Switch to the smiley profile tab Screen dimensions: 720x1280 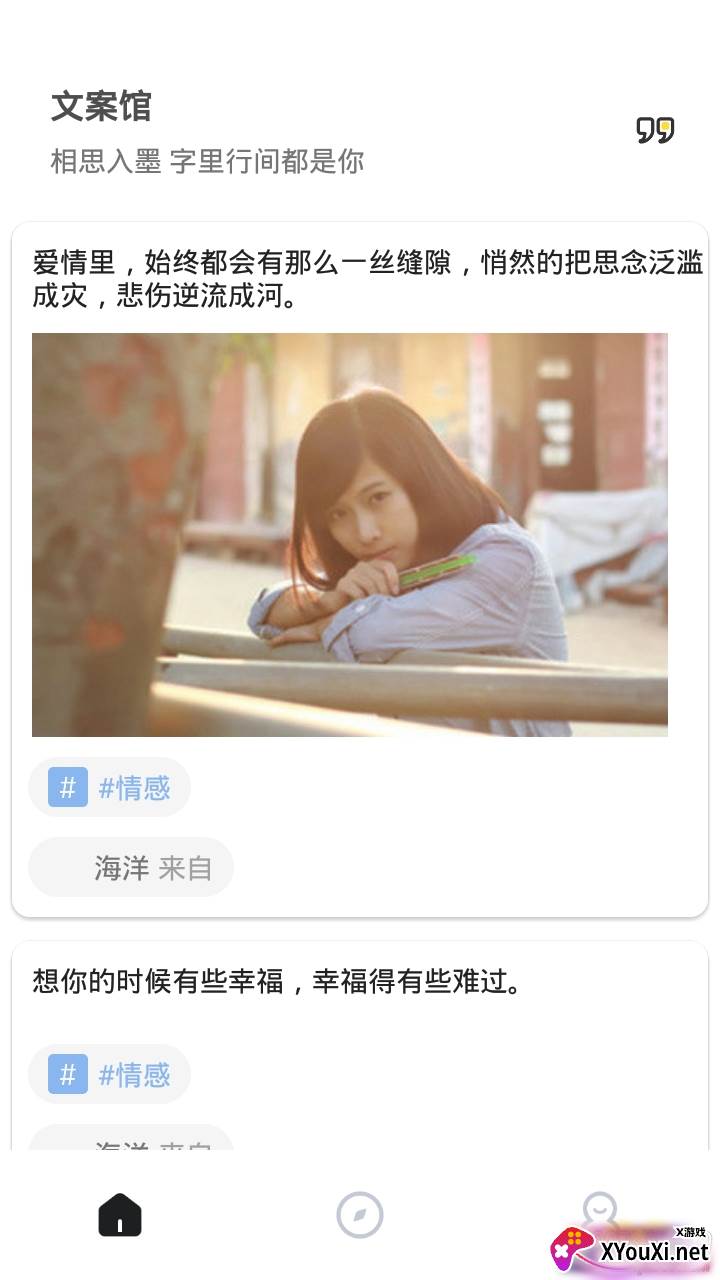[599, 1210]
